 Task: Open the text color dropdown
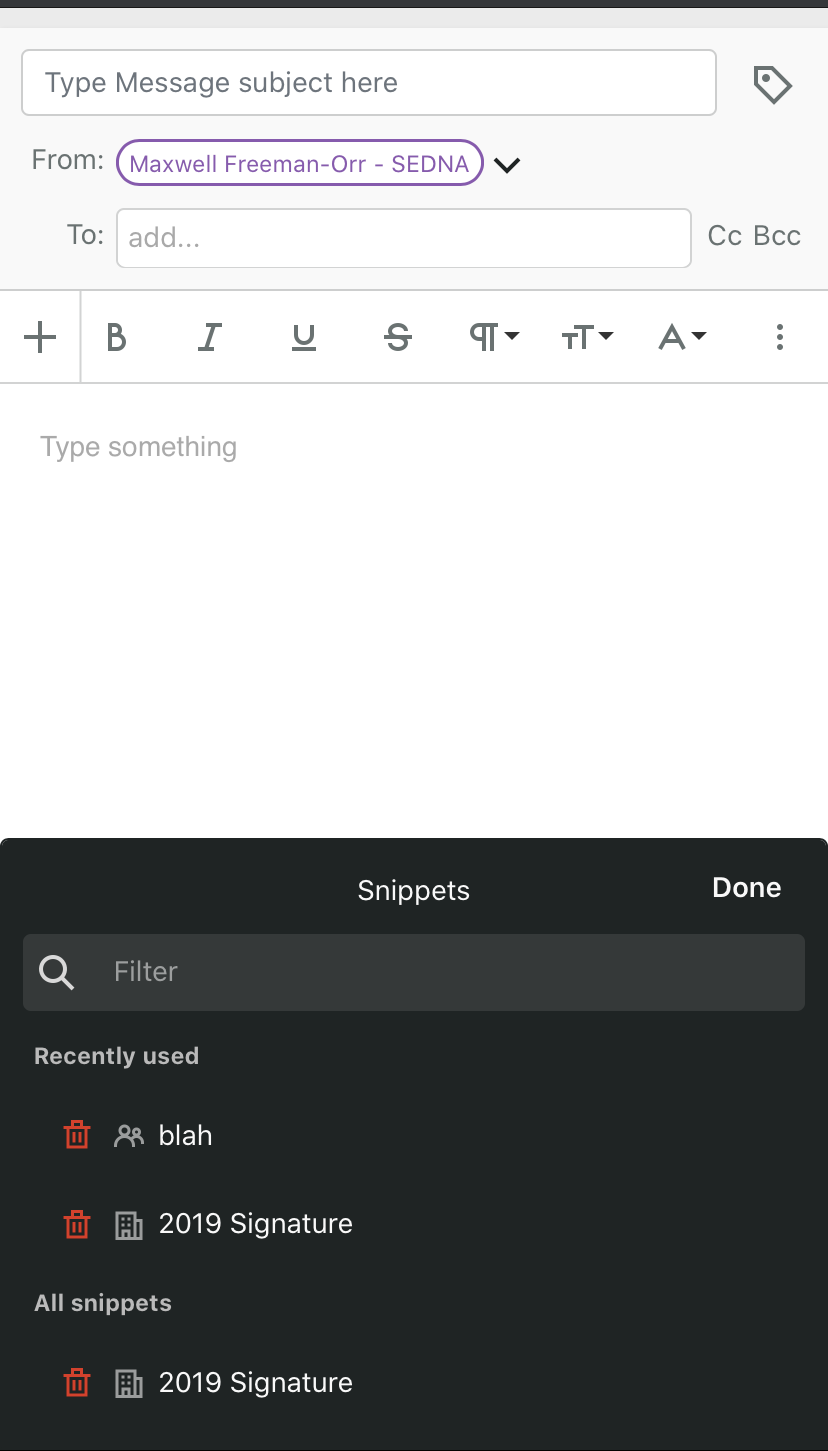(682, 338)
